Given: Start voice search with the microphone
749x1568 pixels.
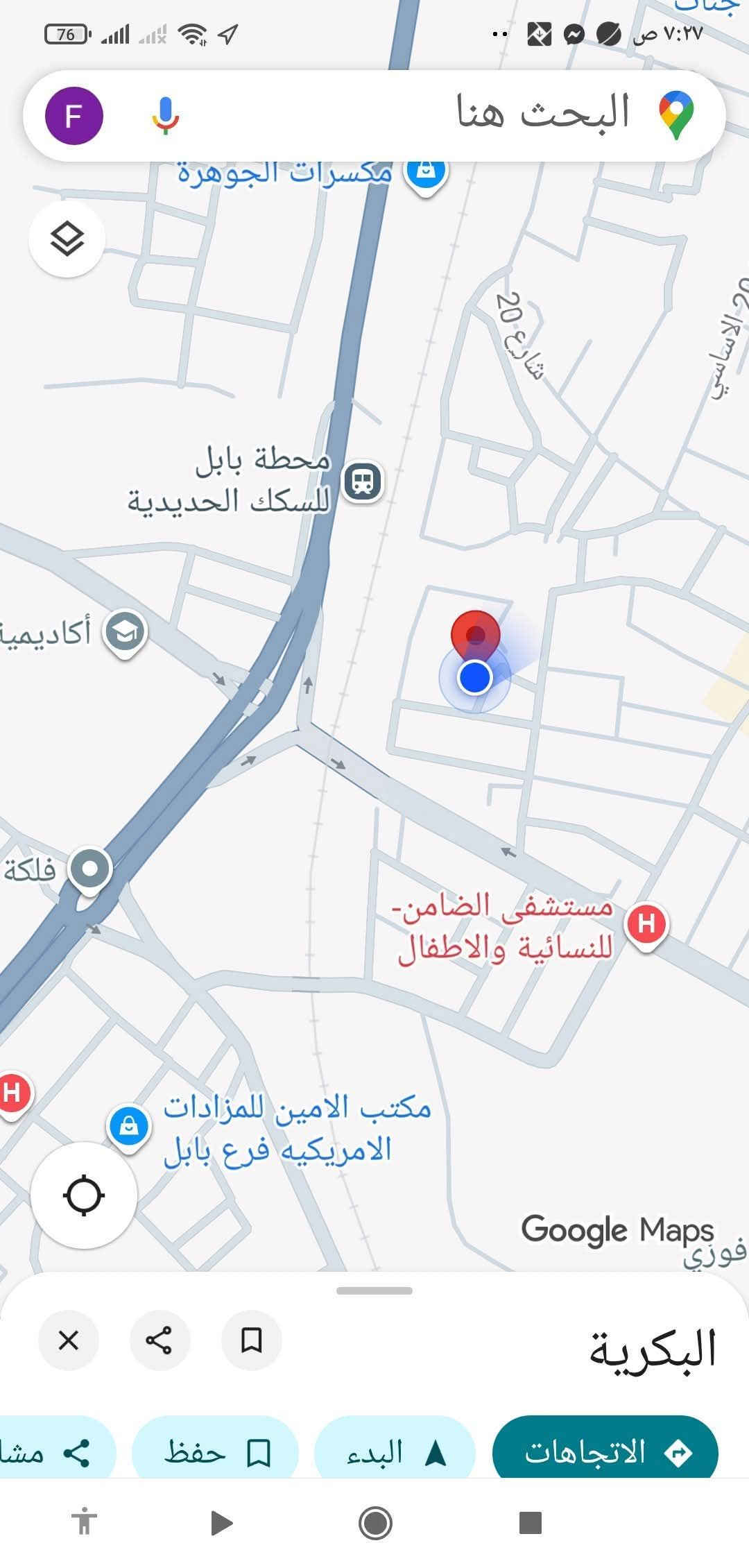Looking at the screenshot, I should pyautogui.click(x=165, y=115).
